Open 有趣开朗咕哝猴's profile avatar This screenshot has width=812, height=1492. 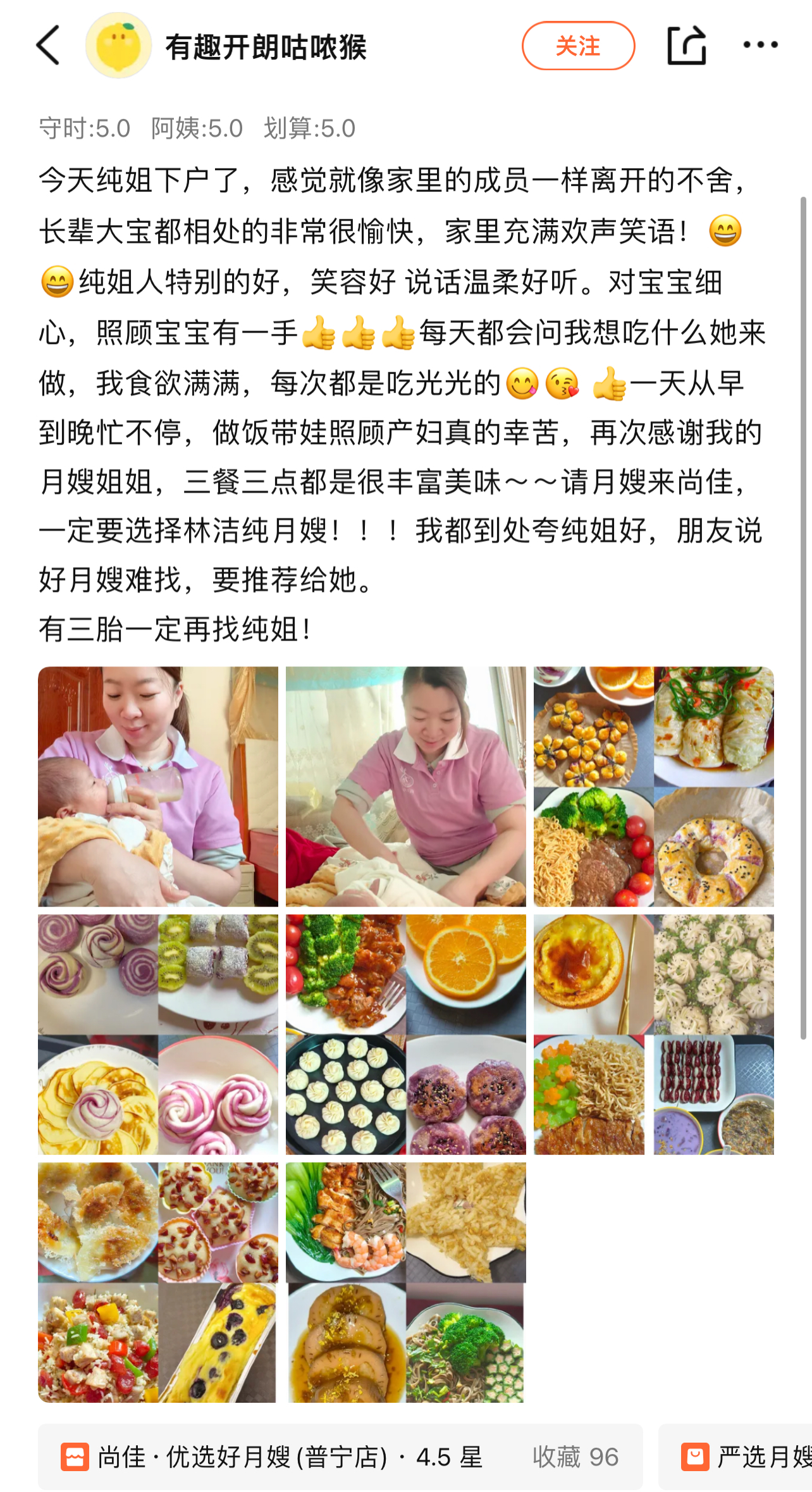tap(118, 46)
